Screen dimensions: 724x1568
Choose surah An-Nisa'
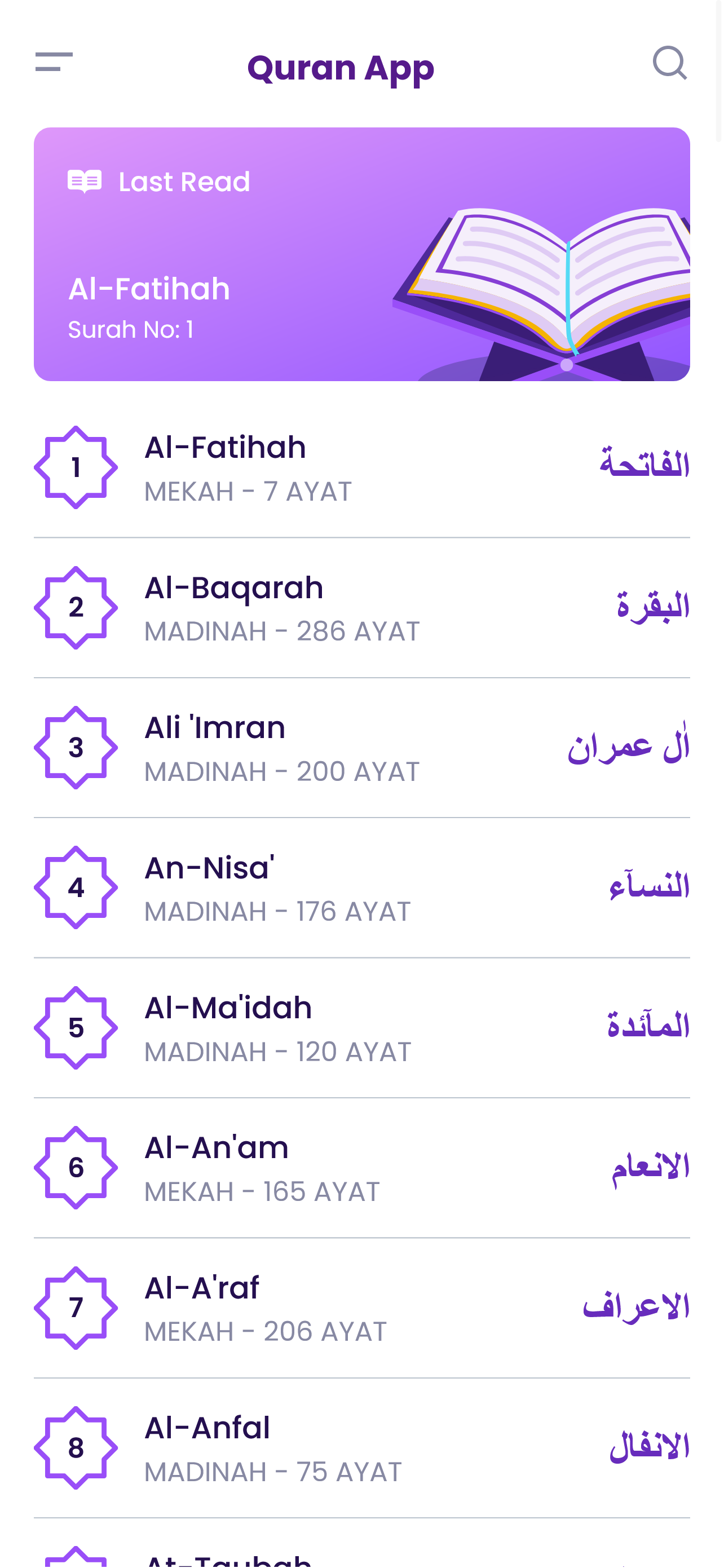pos(361,887)
